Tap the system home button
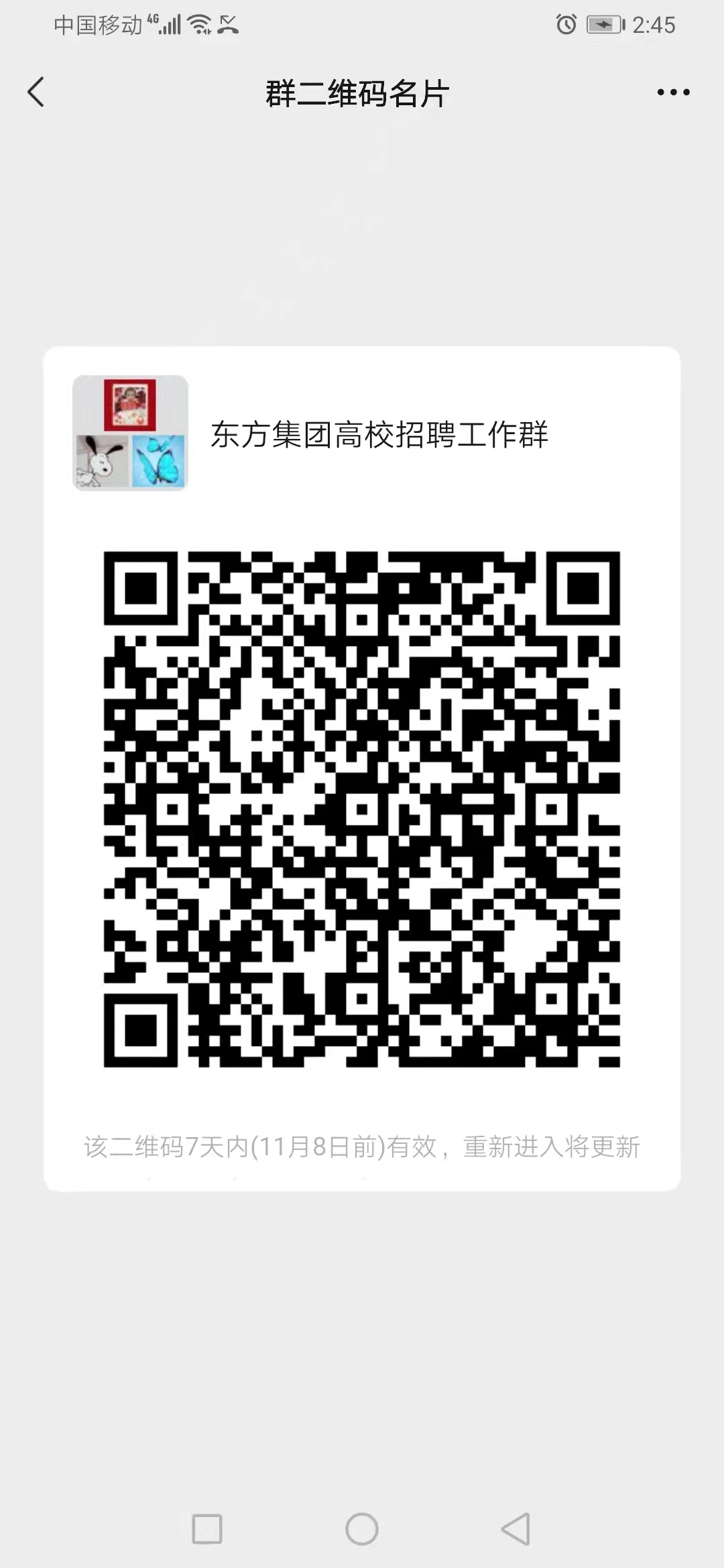724x1568 pixels. pyautogui.click(x=362, y=1529)
